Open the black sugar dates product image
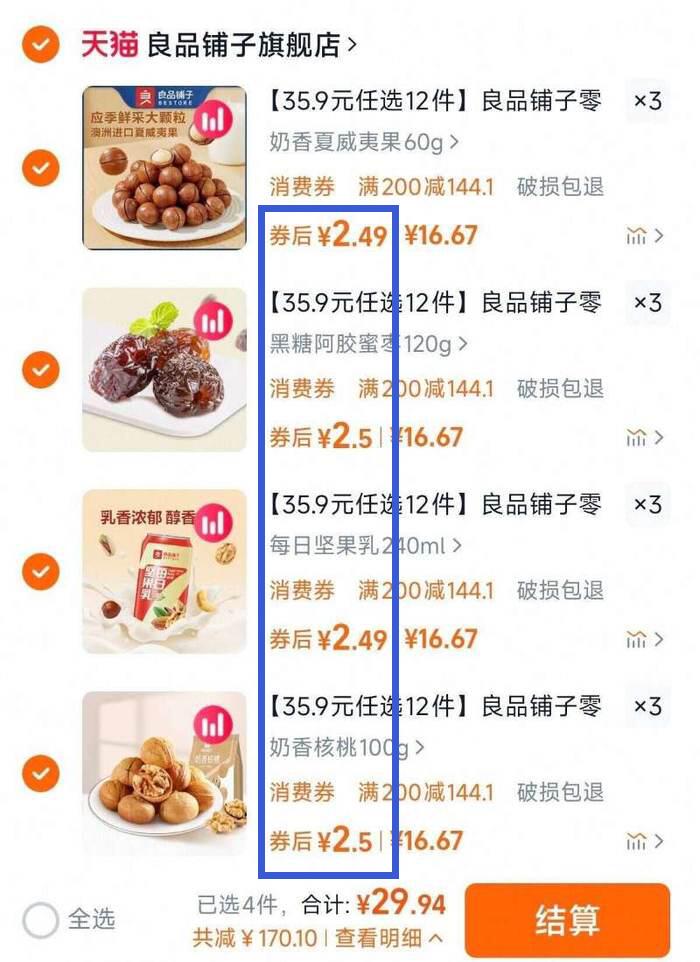This screenshot has width=700, height=962. (164, 370)
